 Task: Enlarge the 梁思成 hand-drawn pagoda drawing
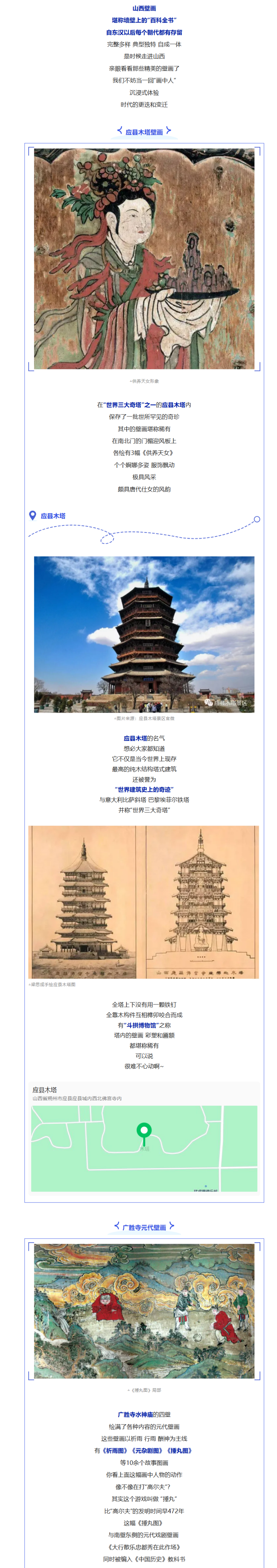pos(144,902)
